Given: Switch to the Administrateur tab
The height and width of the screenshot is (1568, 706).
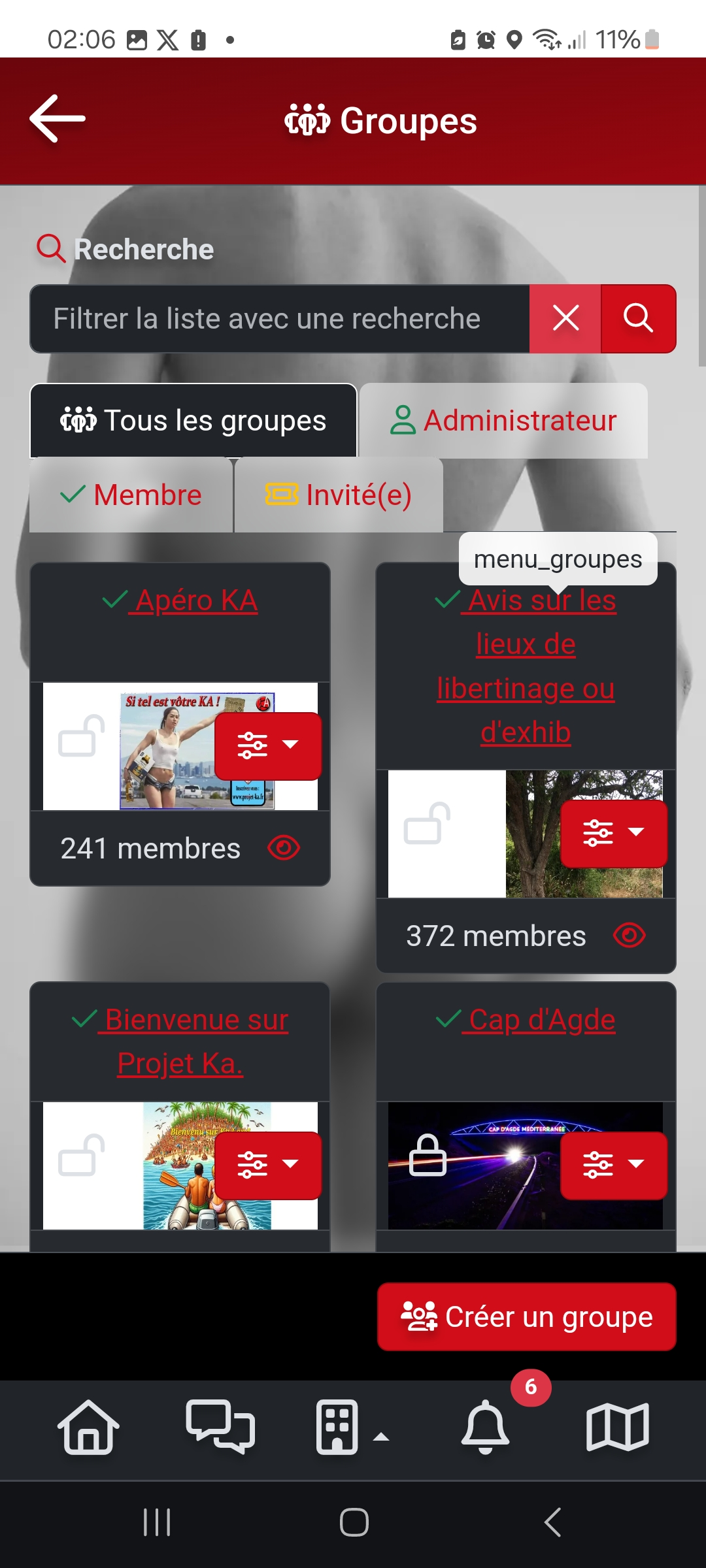Looking at the screenshot, I should tap(503, 421).
